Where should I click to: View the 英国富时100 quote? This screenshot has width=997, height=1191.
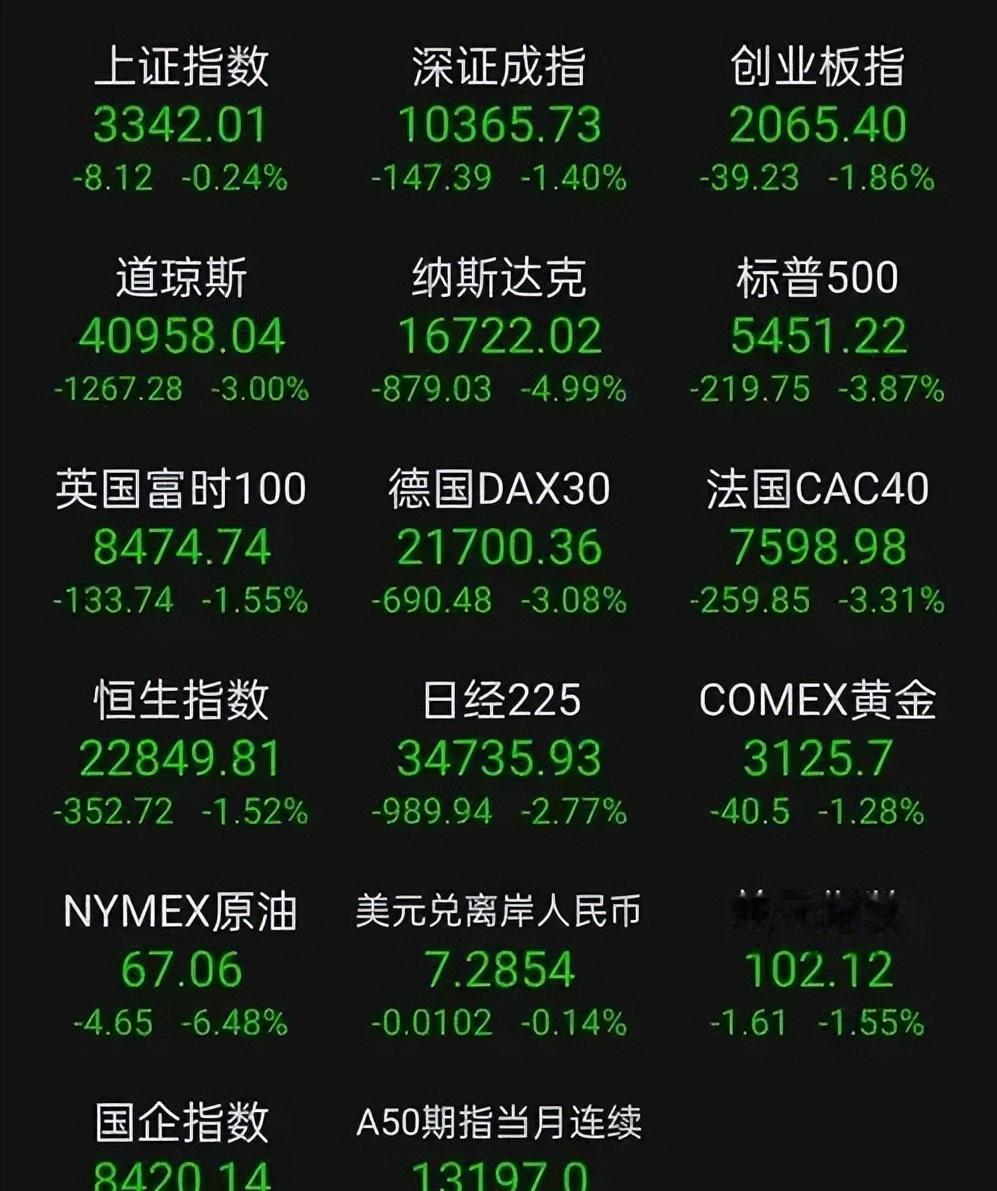pos(181,546)
